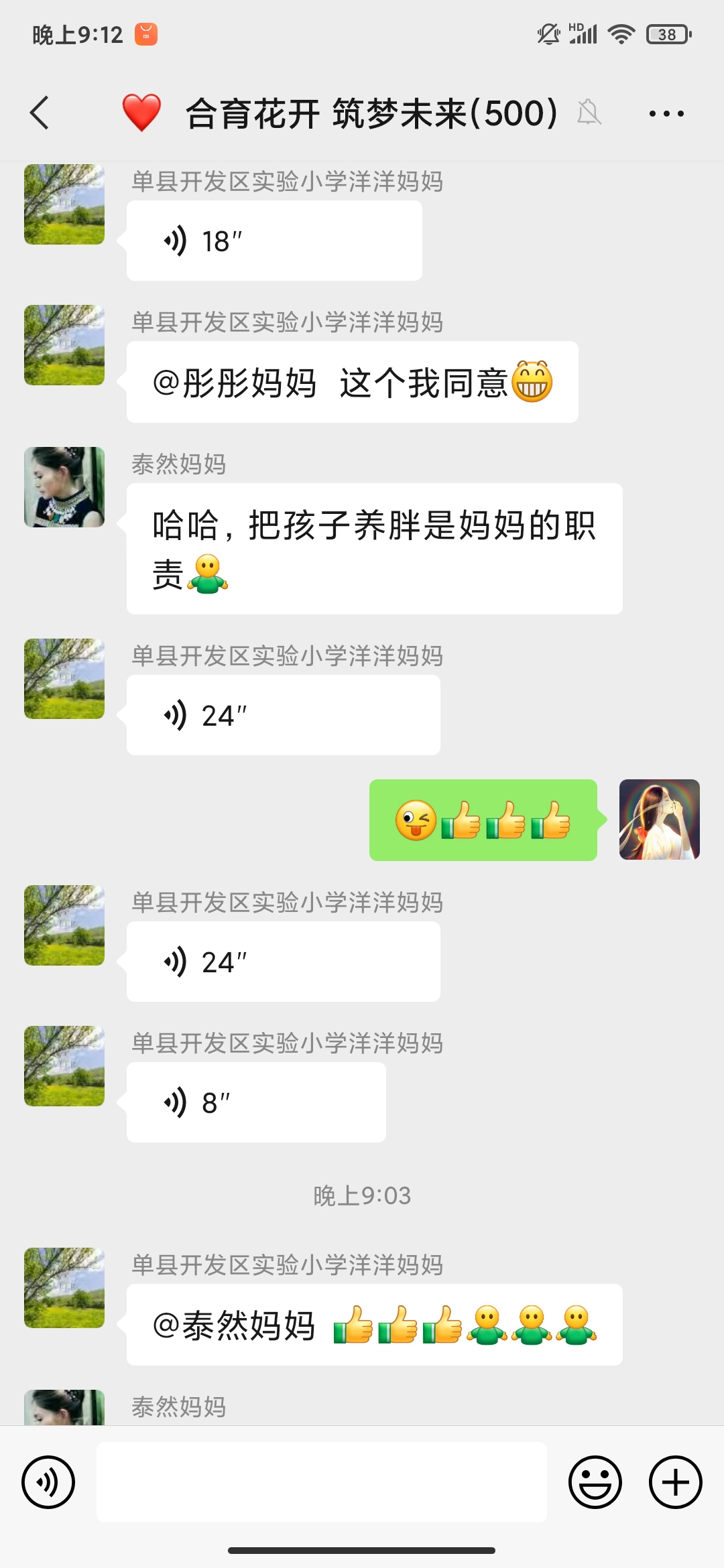
Task: Tap the message input field to type
Action: pyautogui.click(x=322, y=1482)
